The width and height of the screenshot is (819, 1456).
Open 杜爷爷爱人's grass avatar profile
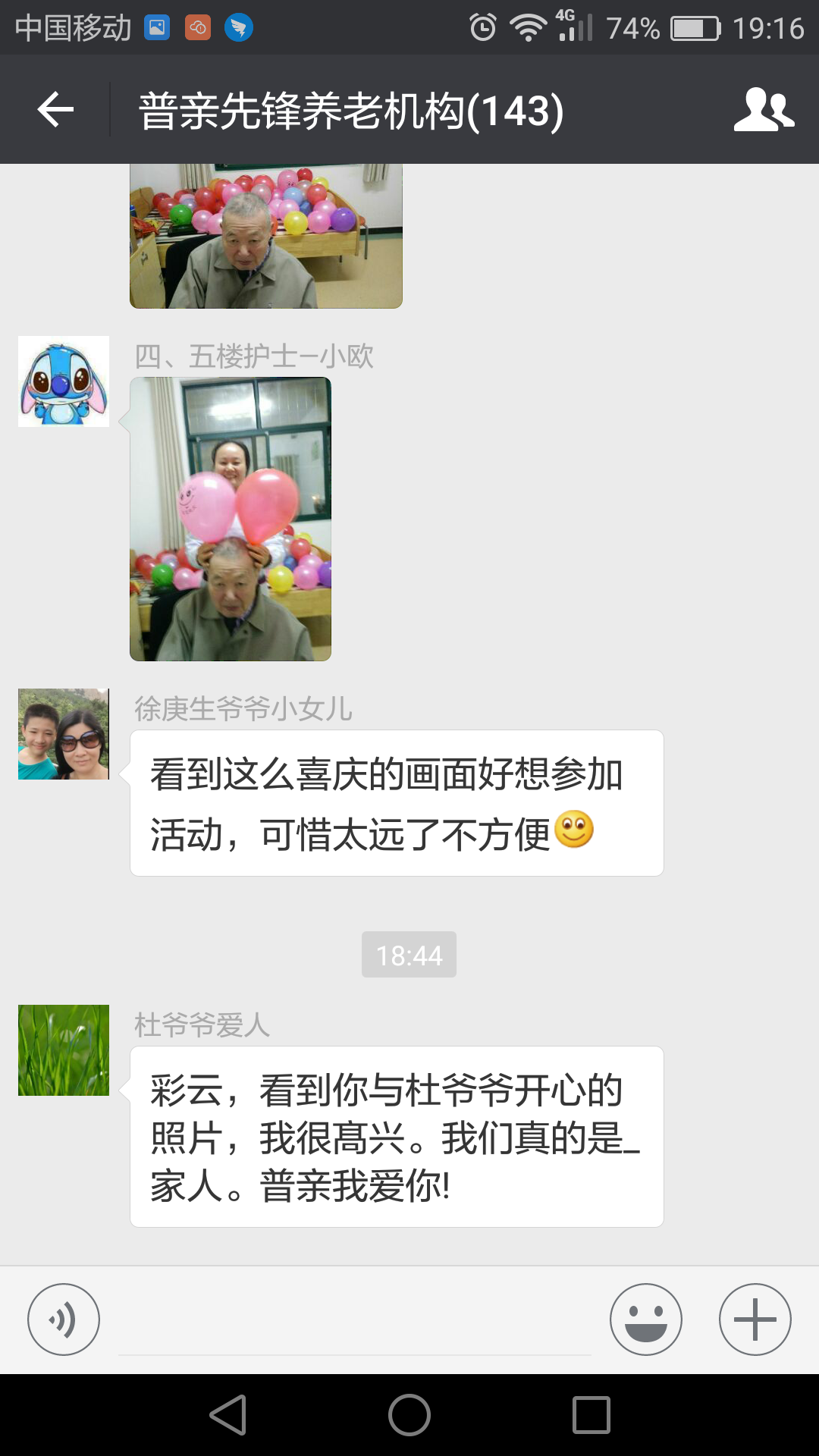click(x=64, y=1050)
